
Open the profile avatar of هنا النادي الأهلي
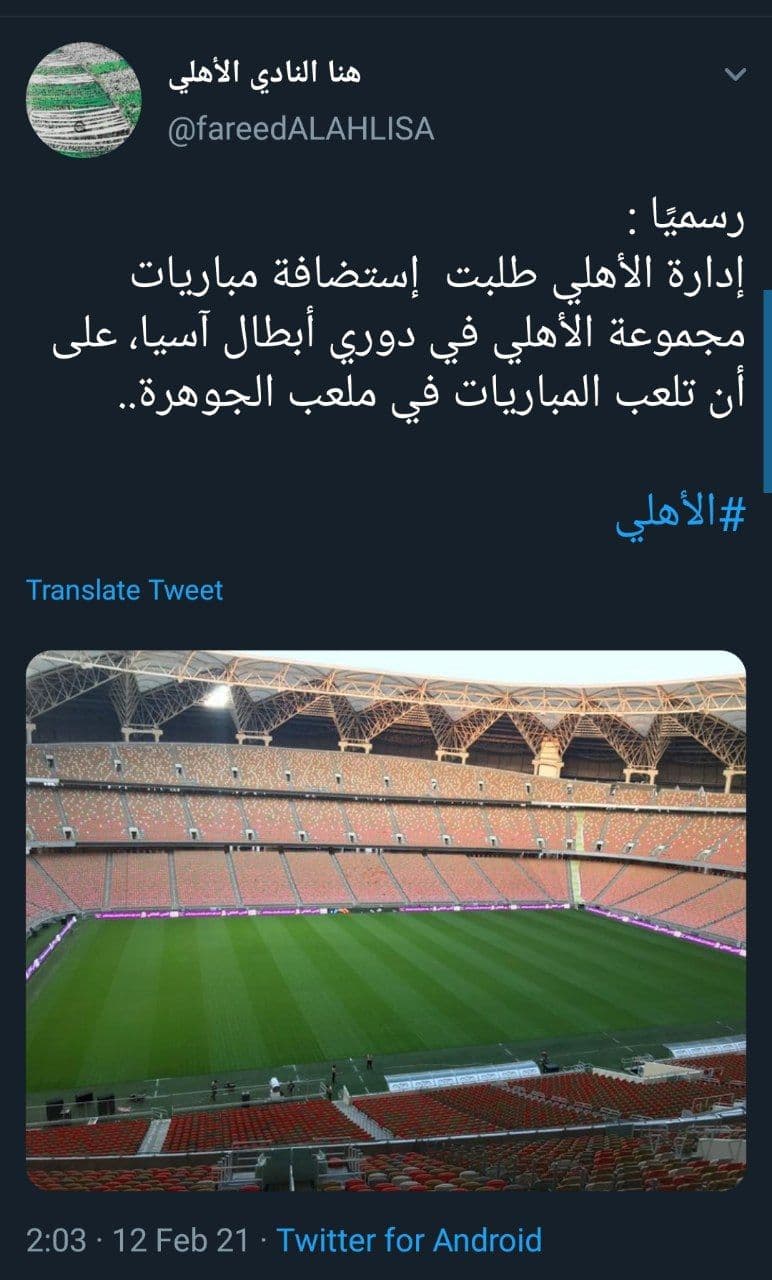83,100
